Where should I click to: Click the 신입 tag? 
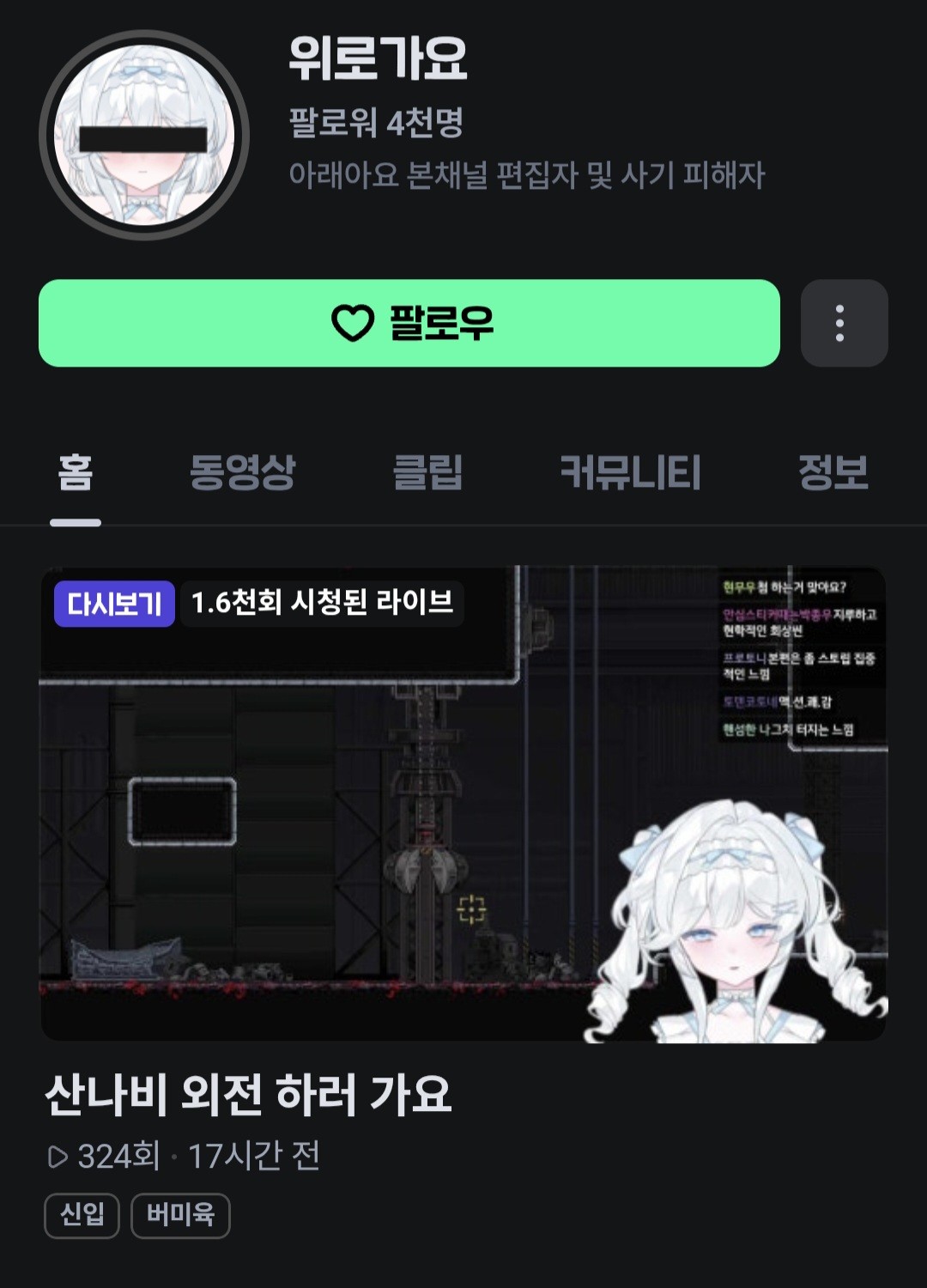tap(81, 1214)
